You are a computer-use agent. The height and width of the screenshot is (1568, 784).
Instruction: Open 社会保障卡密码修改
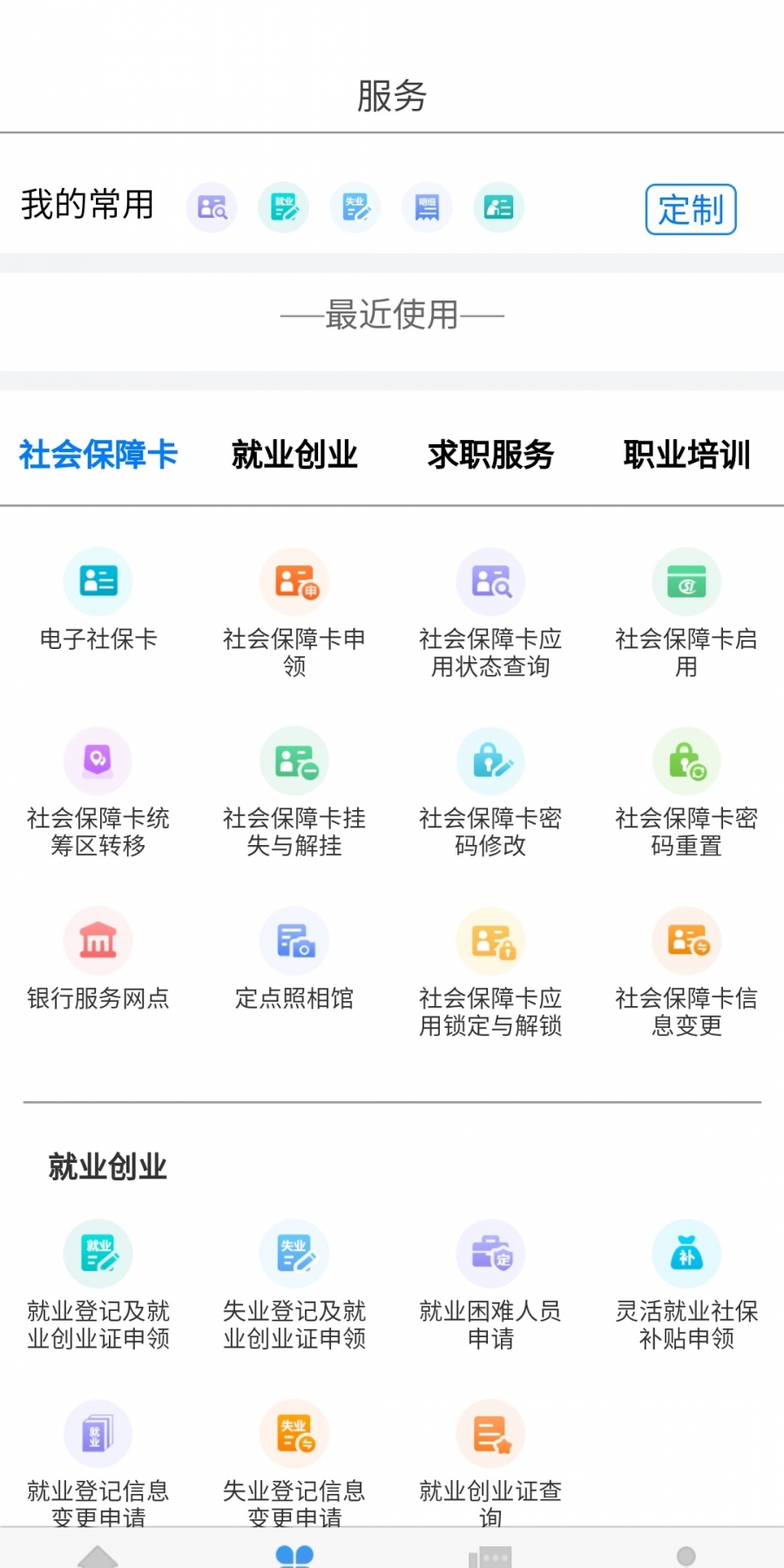tap(490, 794)
